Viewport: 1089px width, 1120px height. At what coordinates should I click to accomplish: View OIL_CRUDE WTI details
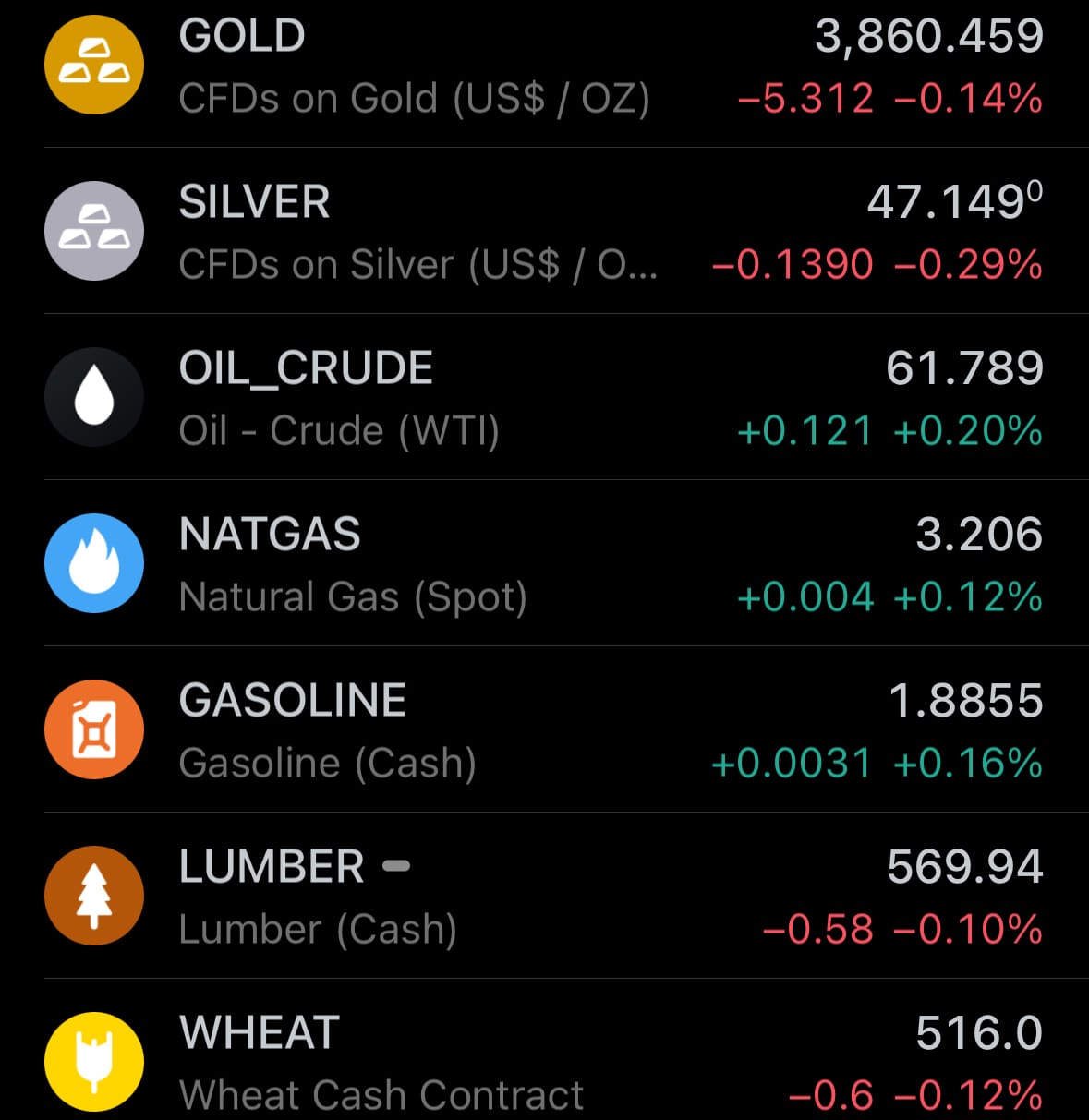[544, 398]
